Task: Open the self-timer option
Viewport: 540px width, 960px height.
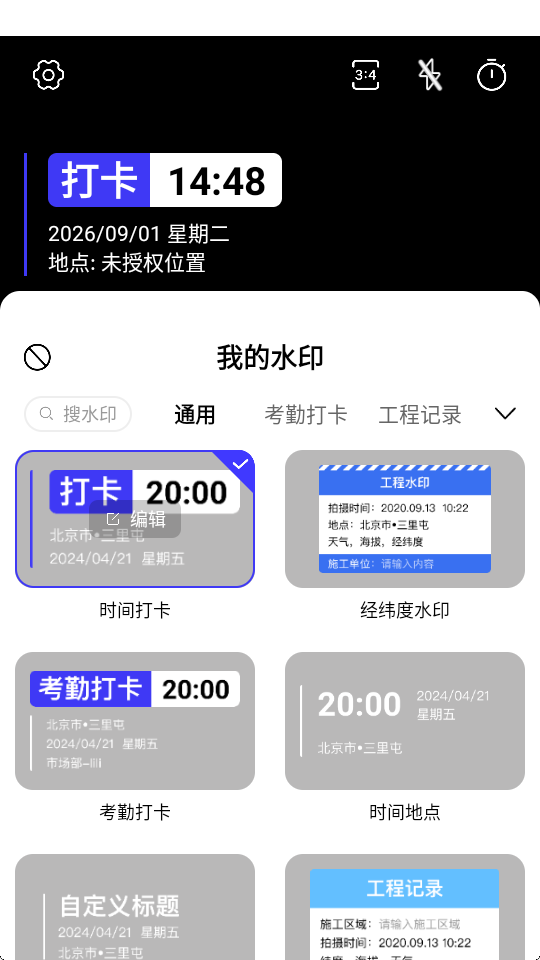Action: pyautogui.click(x=492, y=75)
